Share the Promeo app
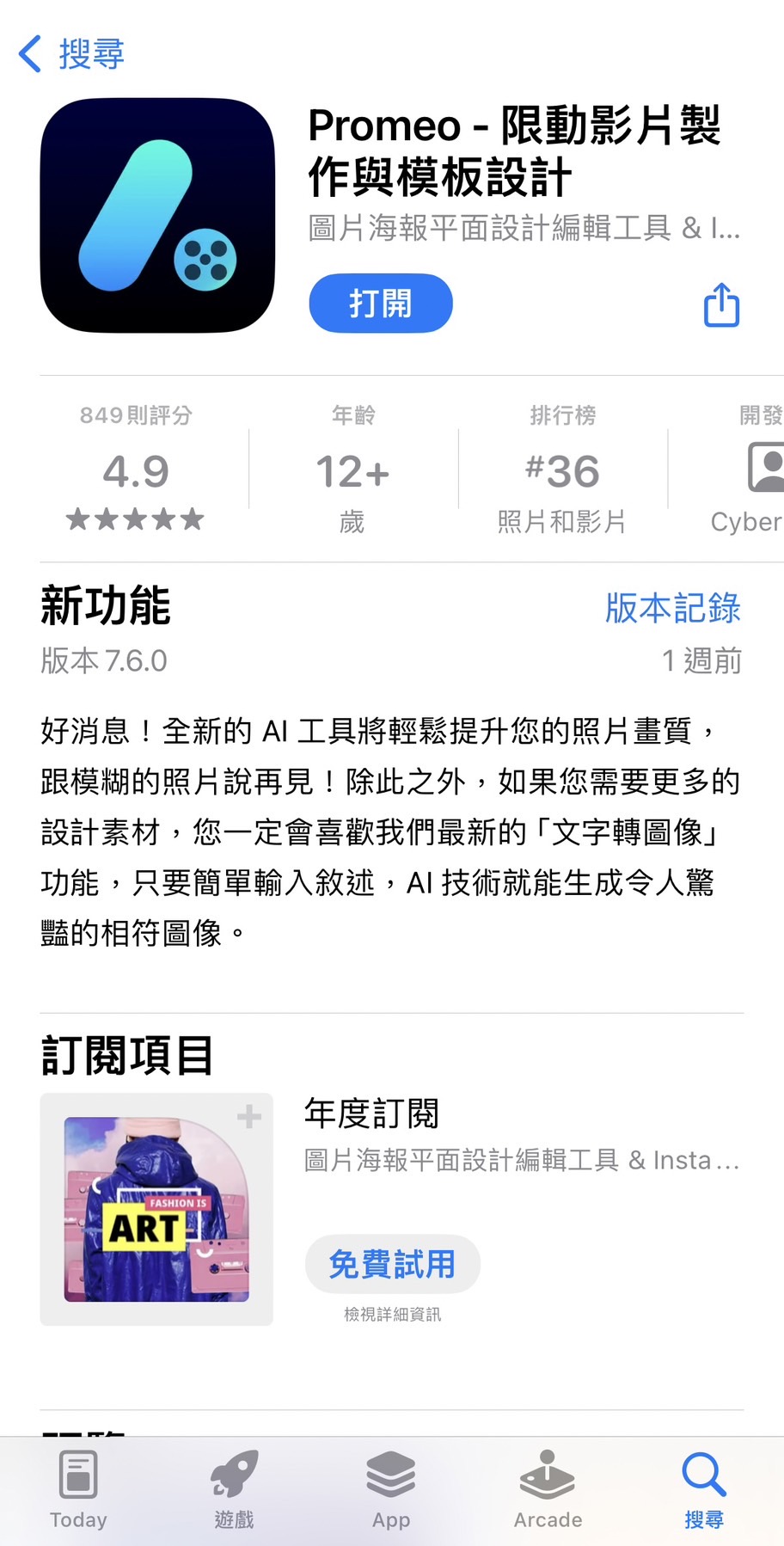The height and width of the screenshot is (1546, 784). point(721,305)
